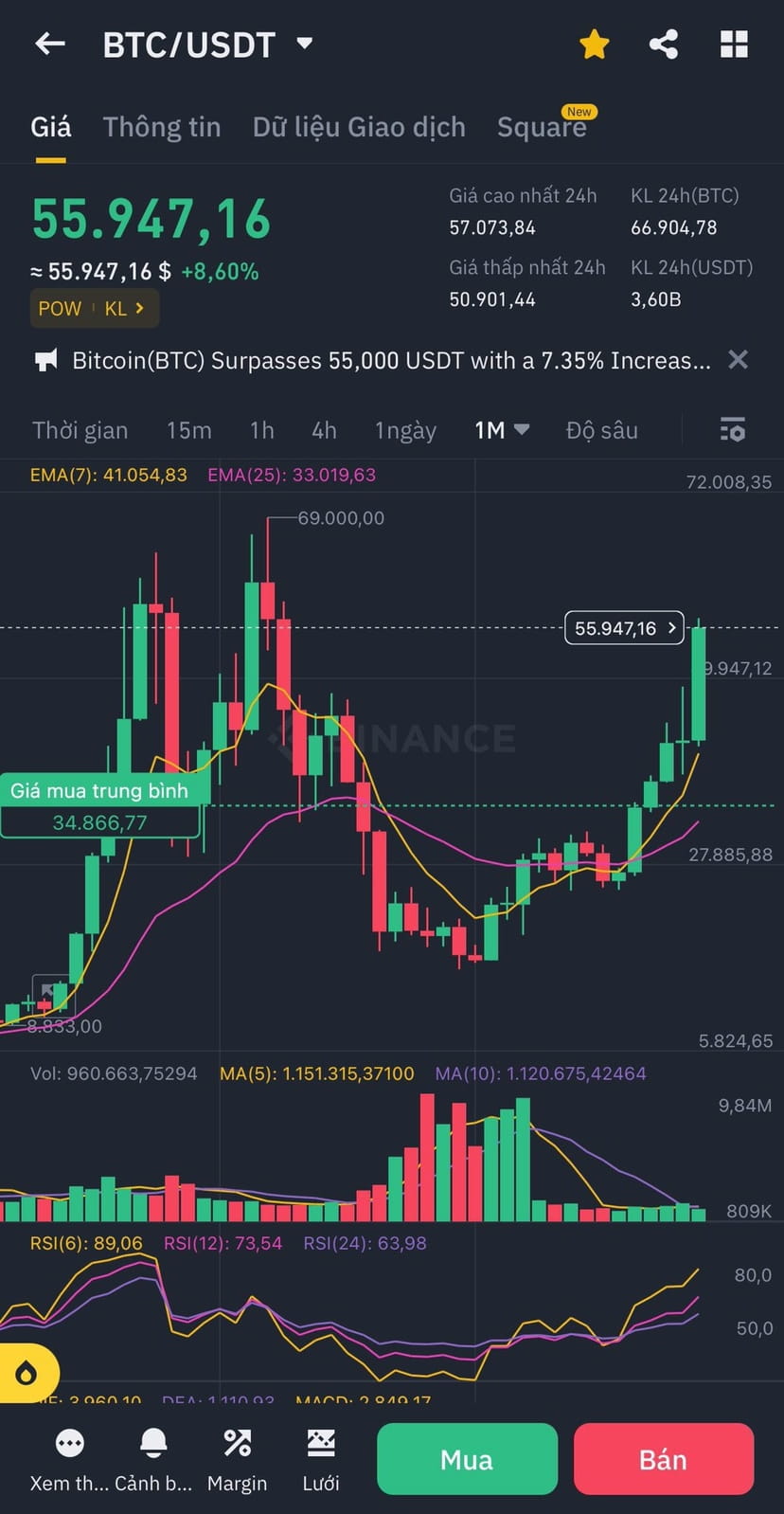Open the BTC/USDT pair selector dropdown
The image size is (784, 1514).
click(304, 44)
